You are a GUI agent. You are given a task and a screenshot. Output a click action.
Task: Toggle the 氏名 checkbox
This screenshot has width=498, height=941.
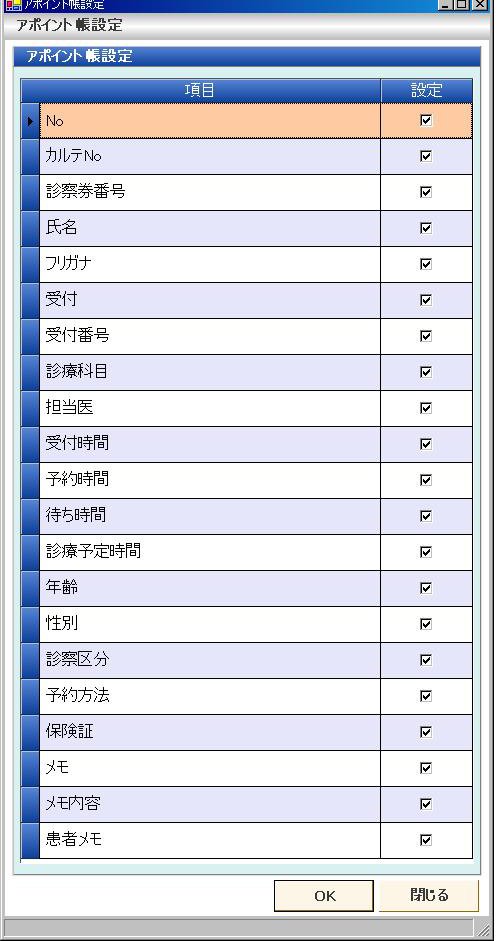click(426, 229)
